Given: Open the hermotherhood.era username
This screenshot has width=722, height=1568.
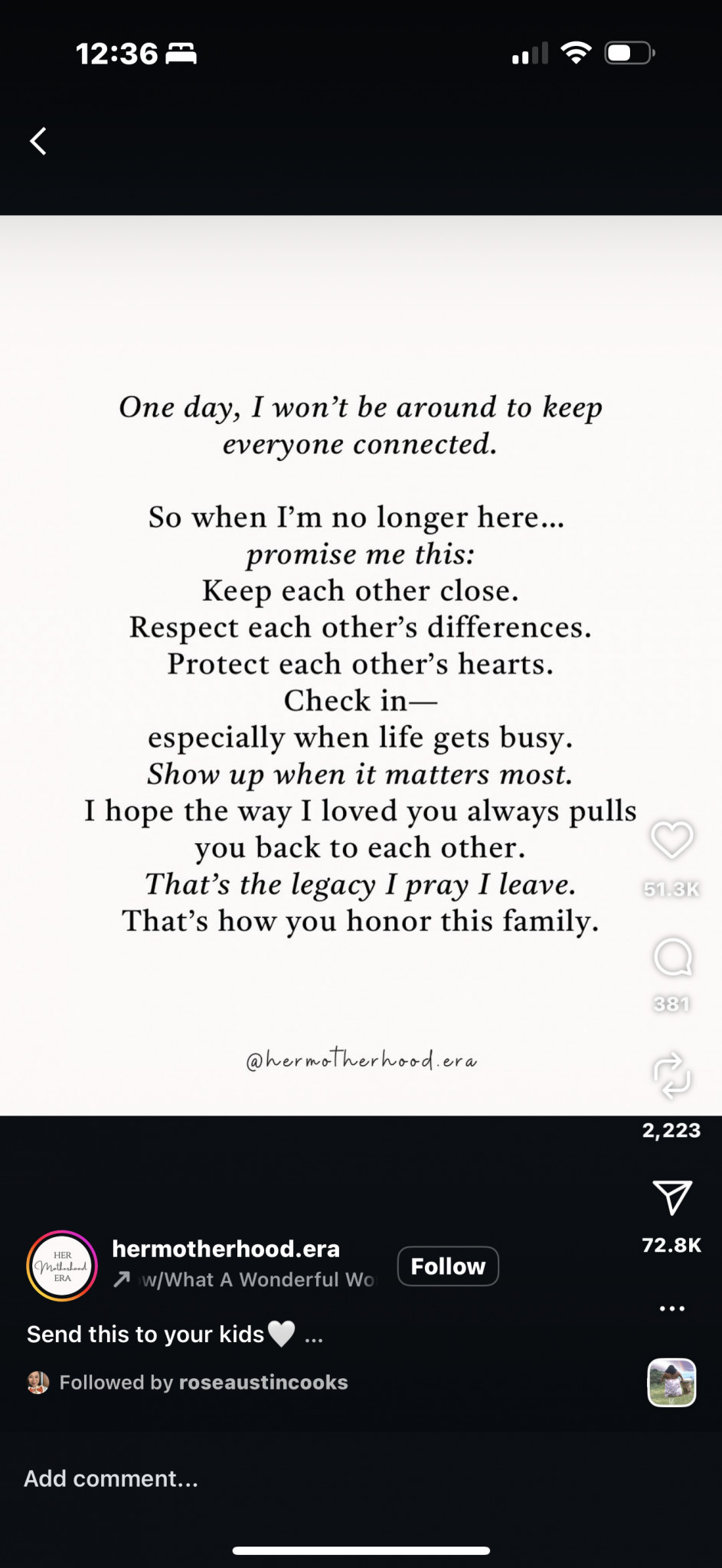Looking at the screenshot, I should tap(226, 1249).
